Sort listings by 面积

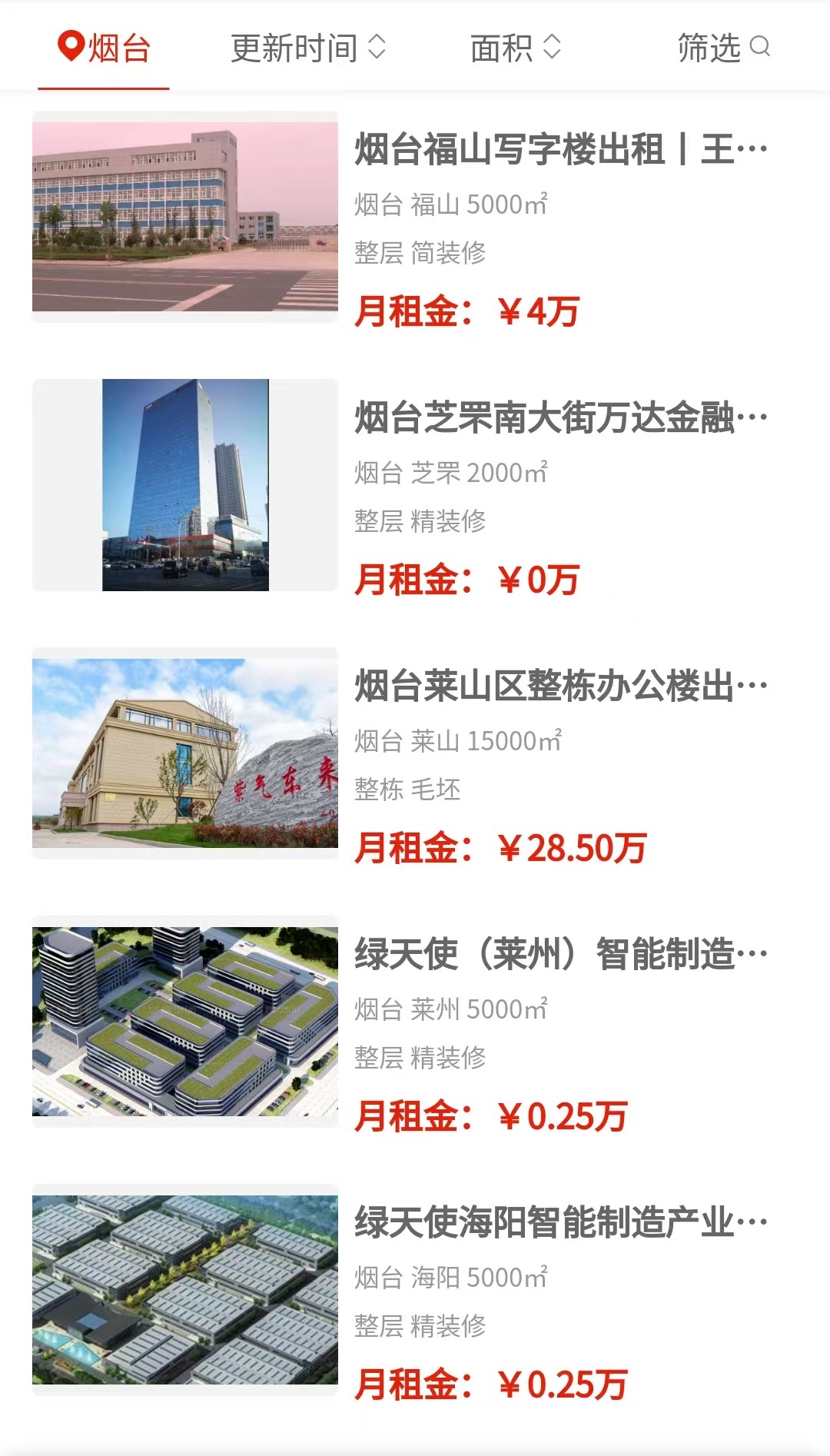tap(516, 48)
